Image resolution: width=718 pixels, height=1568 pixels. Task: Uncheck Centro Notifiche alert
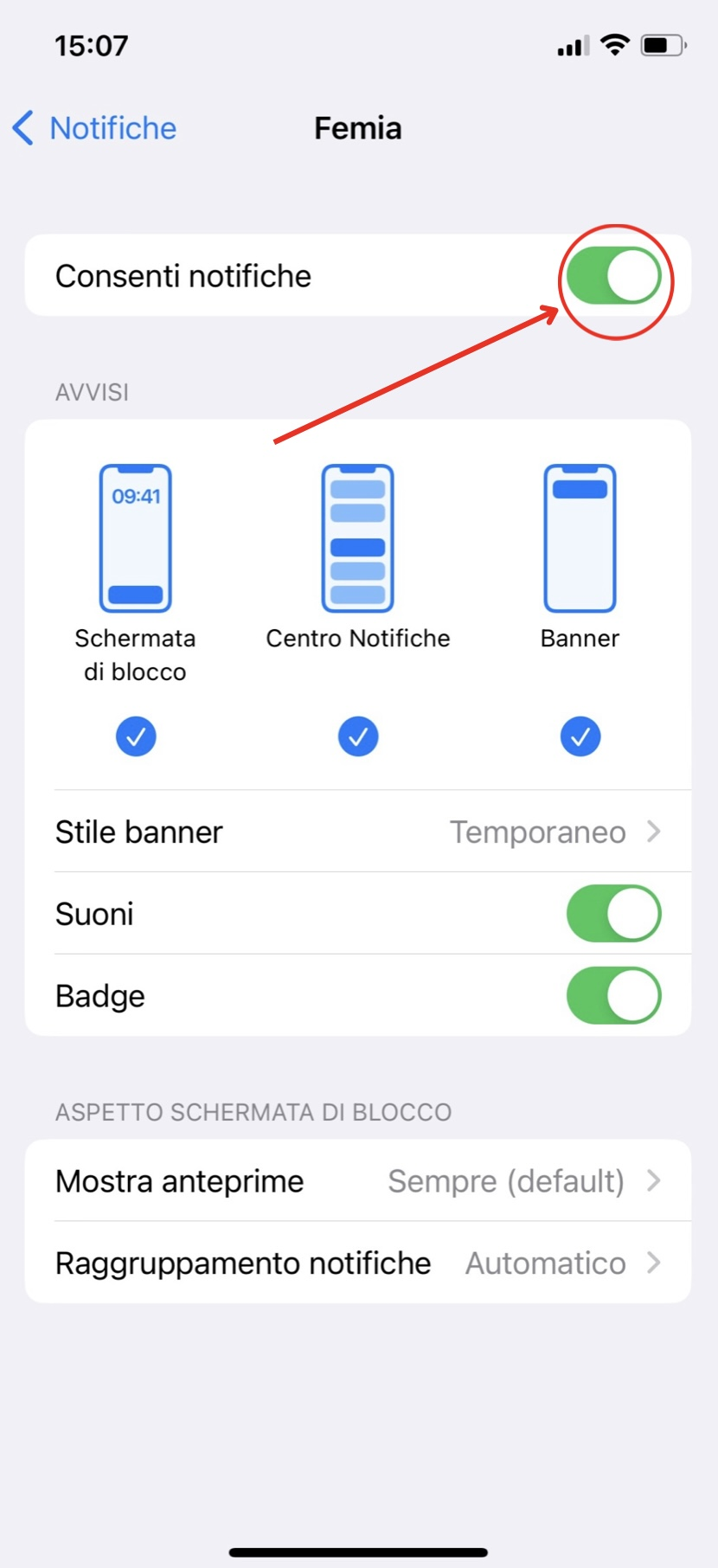point(358,736)
